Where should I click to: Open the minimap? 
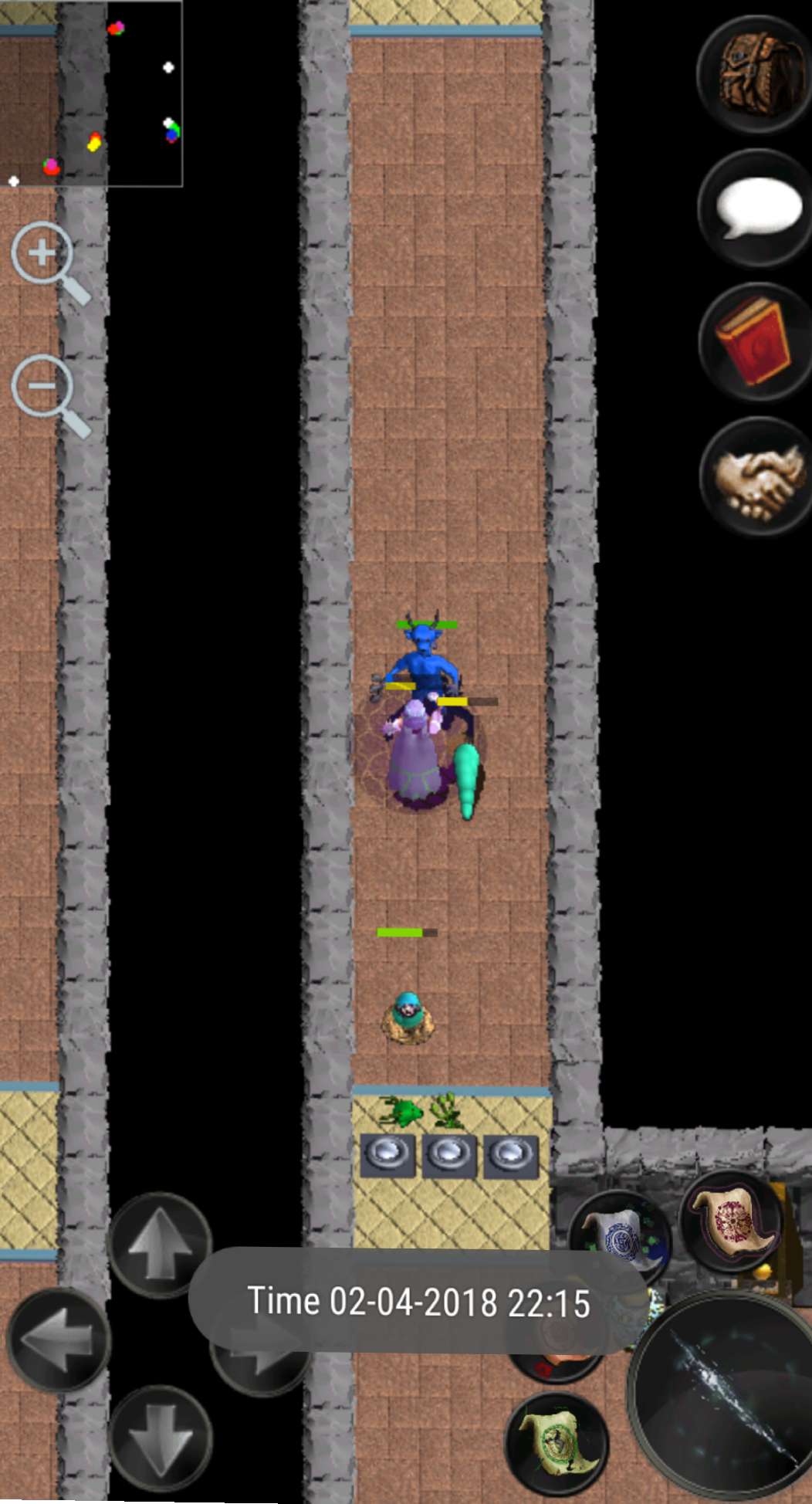91,93
